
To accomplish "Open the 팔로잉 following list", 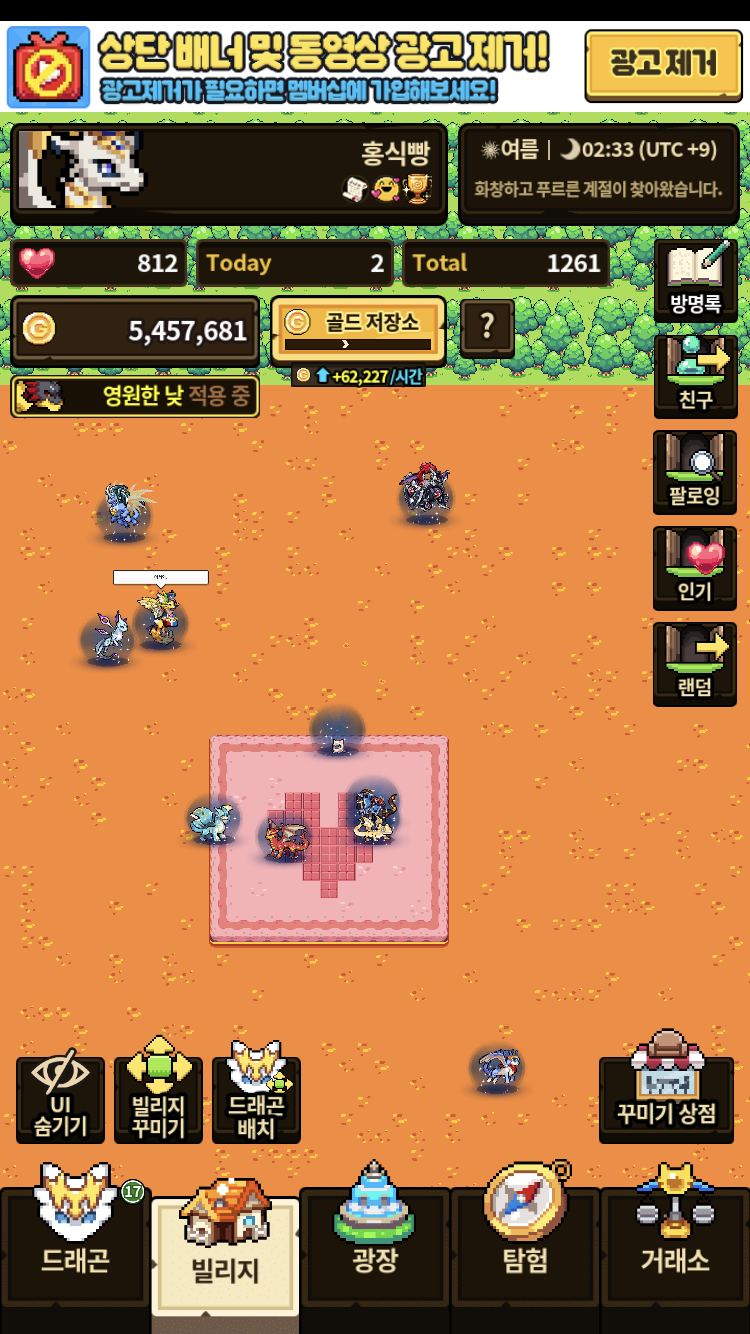I will coord(695,472).
